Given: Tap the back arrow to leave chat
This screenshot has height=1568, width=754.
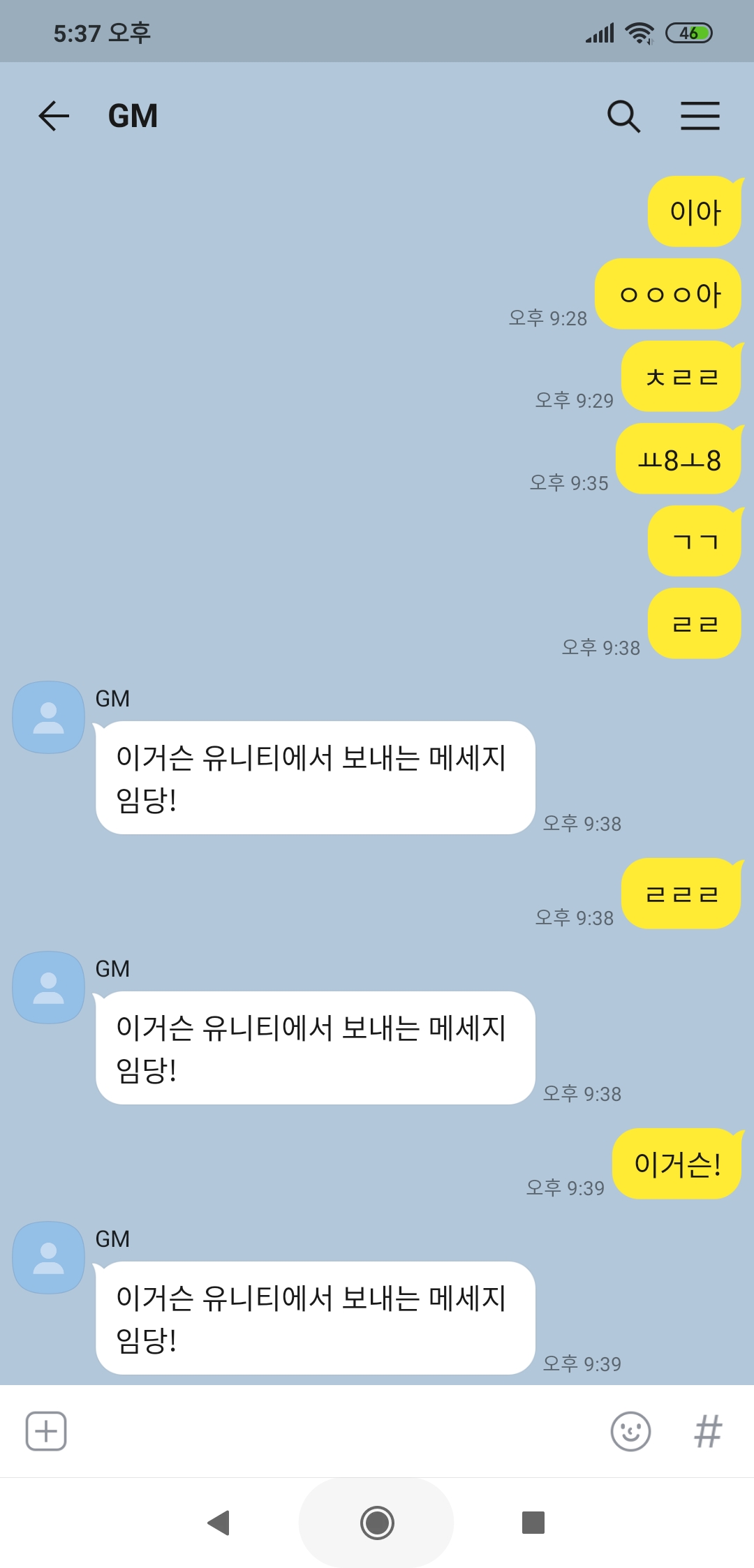Looking at the screenshot, I should coord(52,116).
